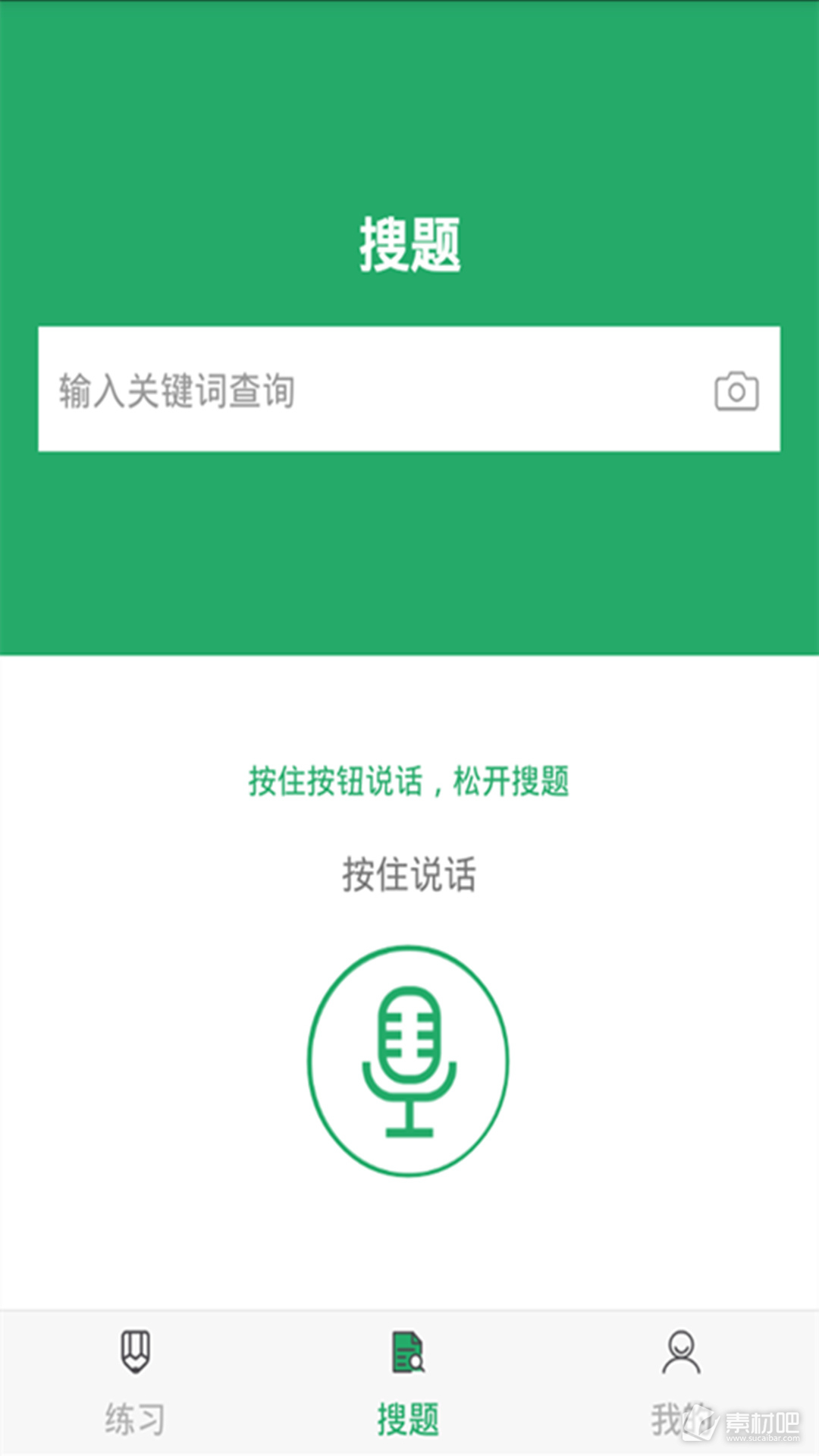Open the profile tab at bottom right
Viewport: 819px width, 1456px height.
coord(681,1383)
